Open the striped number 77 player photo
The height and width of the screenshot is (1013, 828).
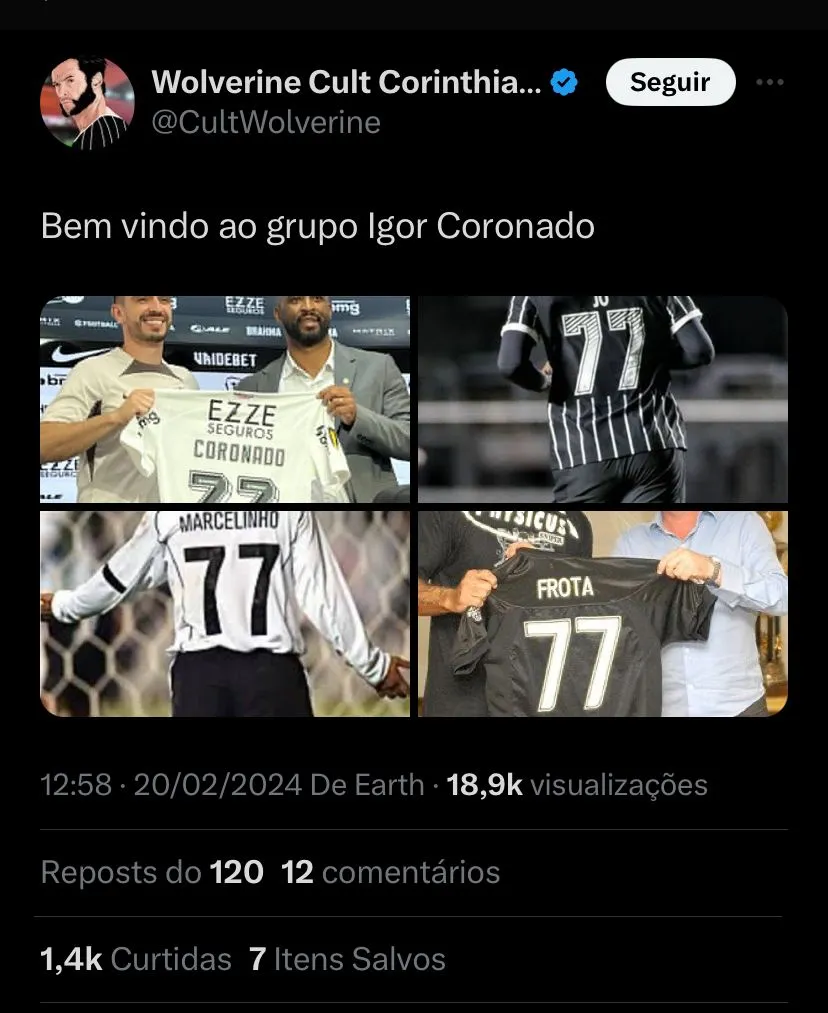click(603, 399)
